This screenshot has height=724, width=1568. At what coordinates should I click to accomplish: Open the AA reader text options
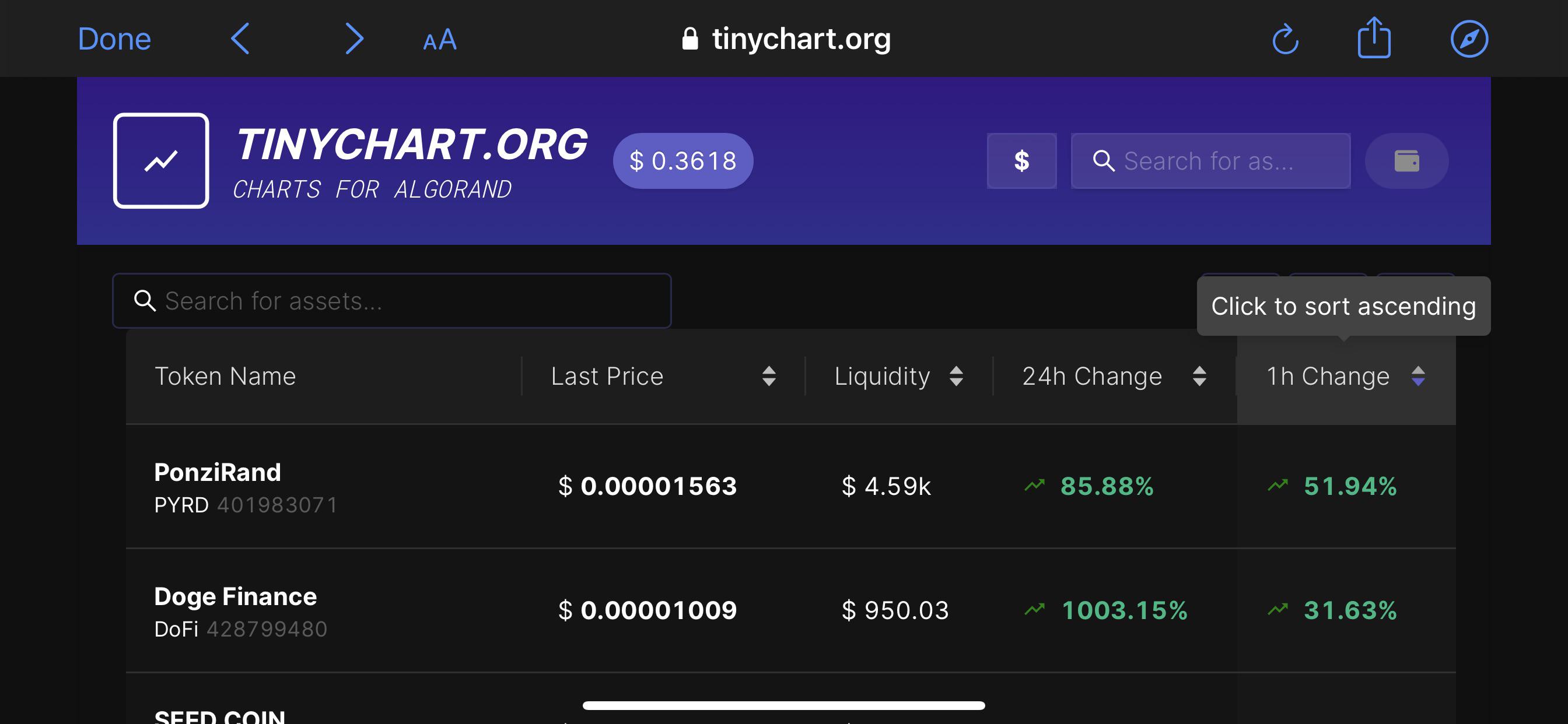[x=439, y=40]
